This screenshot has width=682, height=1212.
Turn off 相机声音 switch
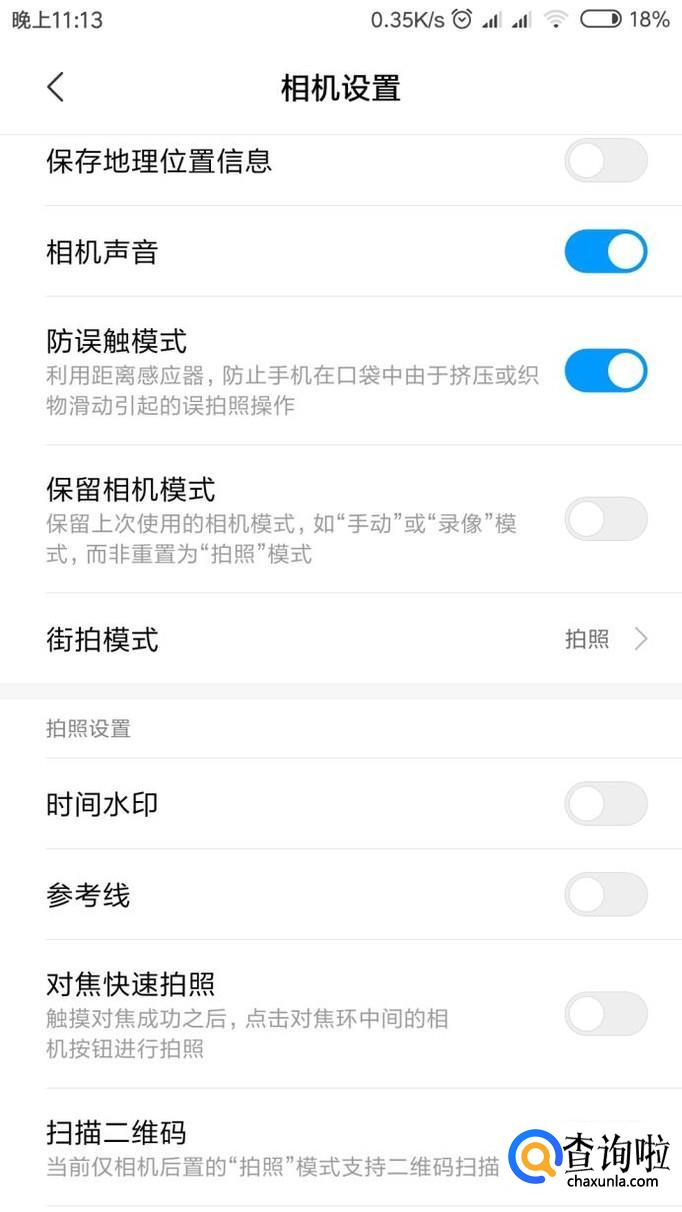[606, 251]
